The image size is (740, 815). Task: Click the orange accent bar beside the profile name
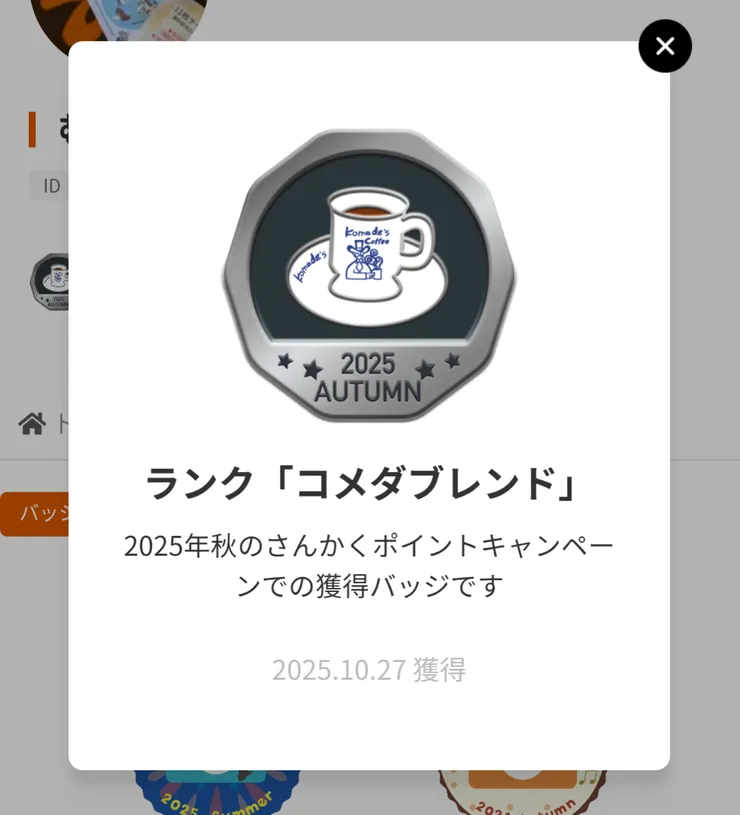coord(30,128)
